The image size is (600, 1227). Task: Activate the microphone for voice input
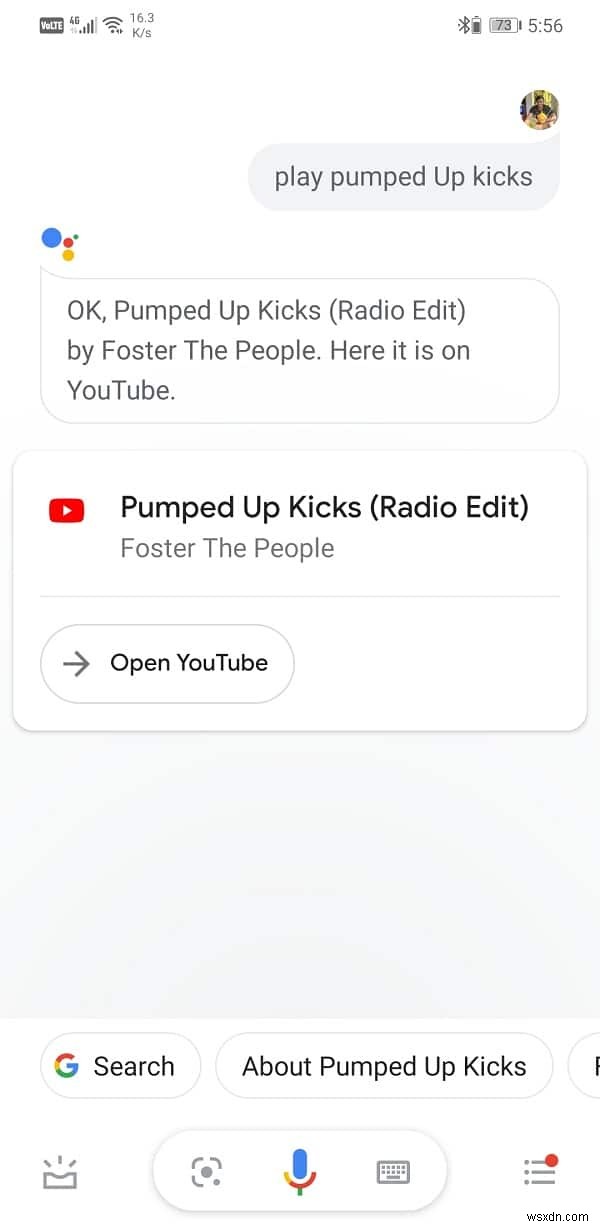click(299, 1171)
